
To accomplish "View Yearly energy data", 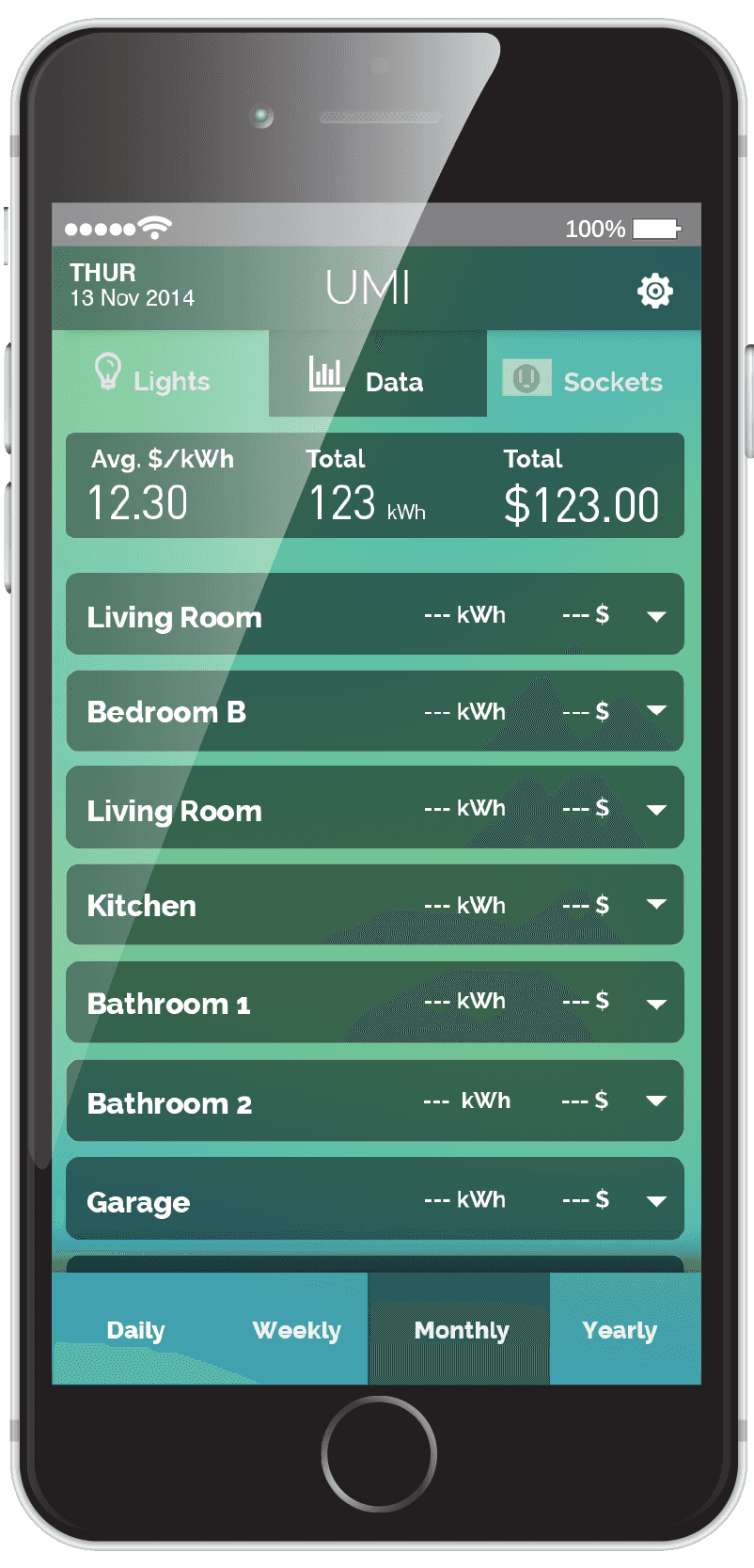I will coord(620,1330).
